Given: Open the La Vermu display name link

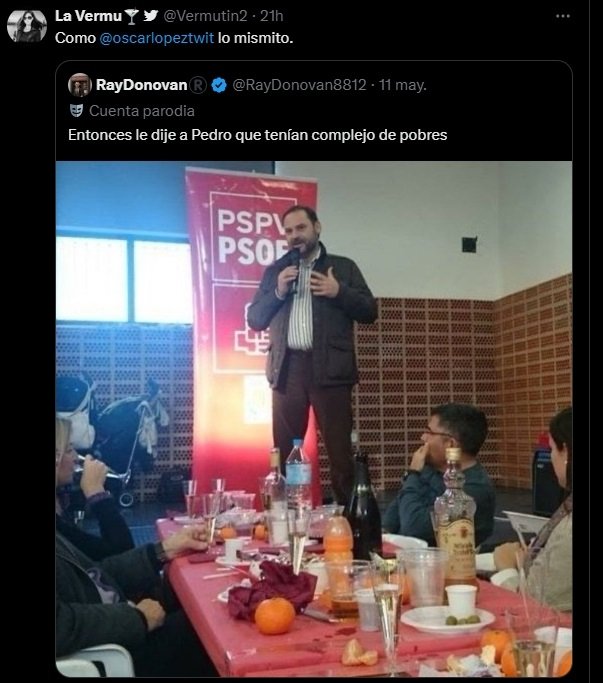Looking at the screenshot, I should (x=88, y=15).
